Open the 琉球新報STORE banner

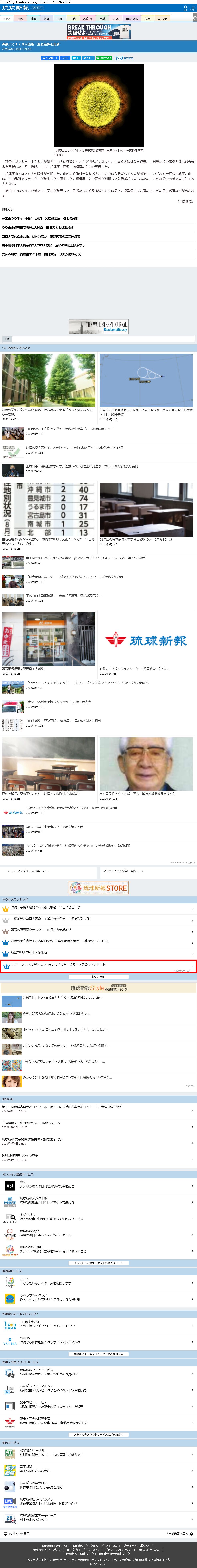click(x=99, y=888)
